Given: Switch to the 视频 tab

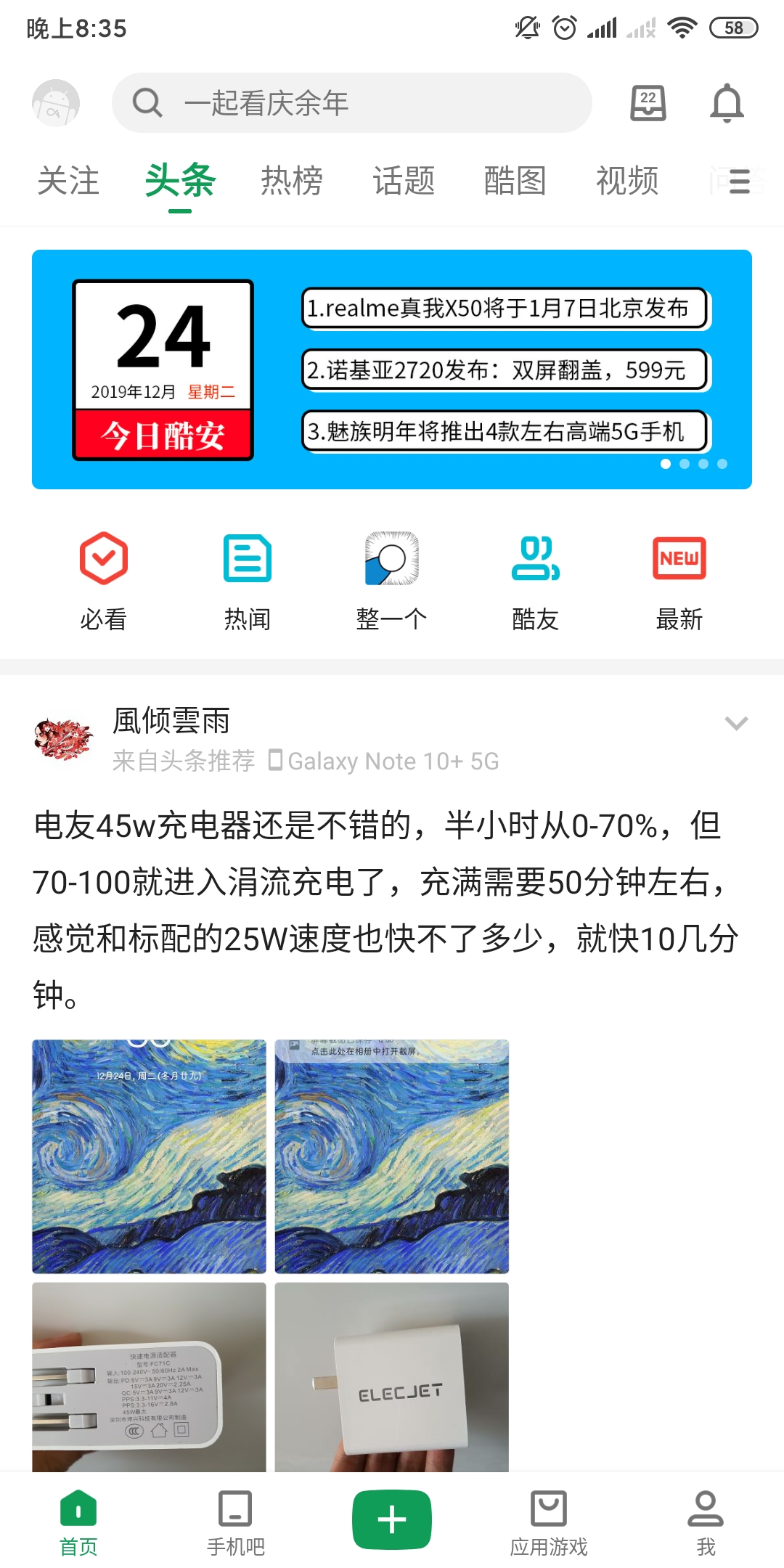Looking at the screenshot, I should click(x=628, y=180).
